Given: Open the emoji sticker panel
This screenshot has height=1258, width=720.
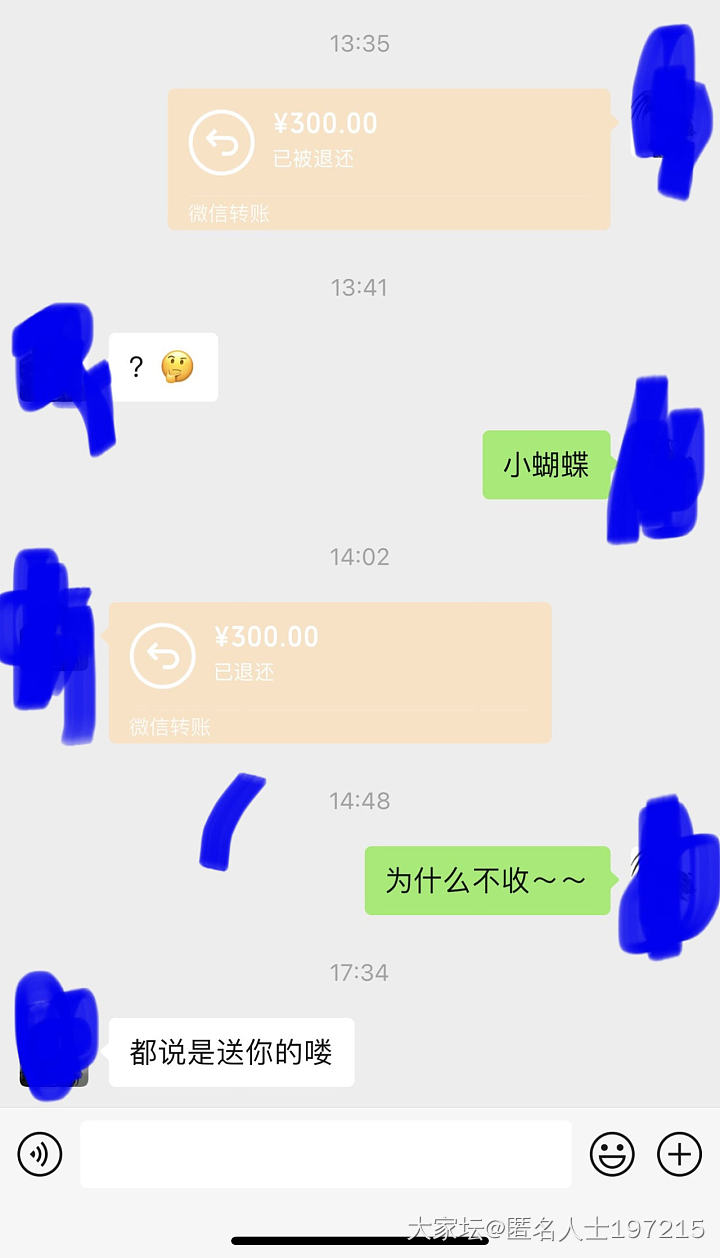Looking at the screenshot, I should [612, 1154].
